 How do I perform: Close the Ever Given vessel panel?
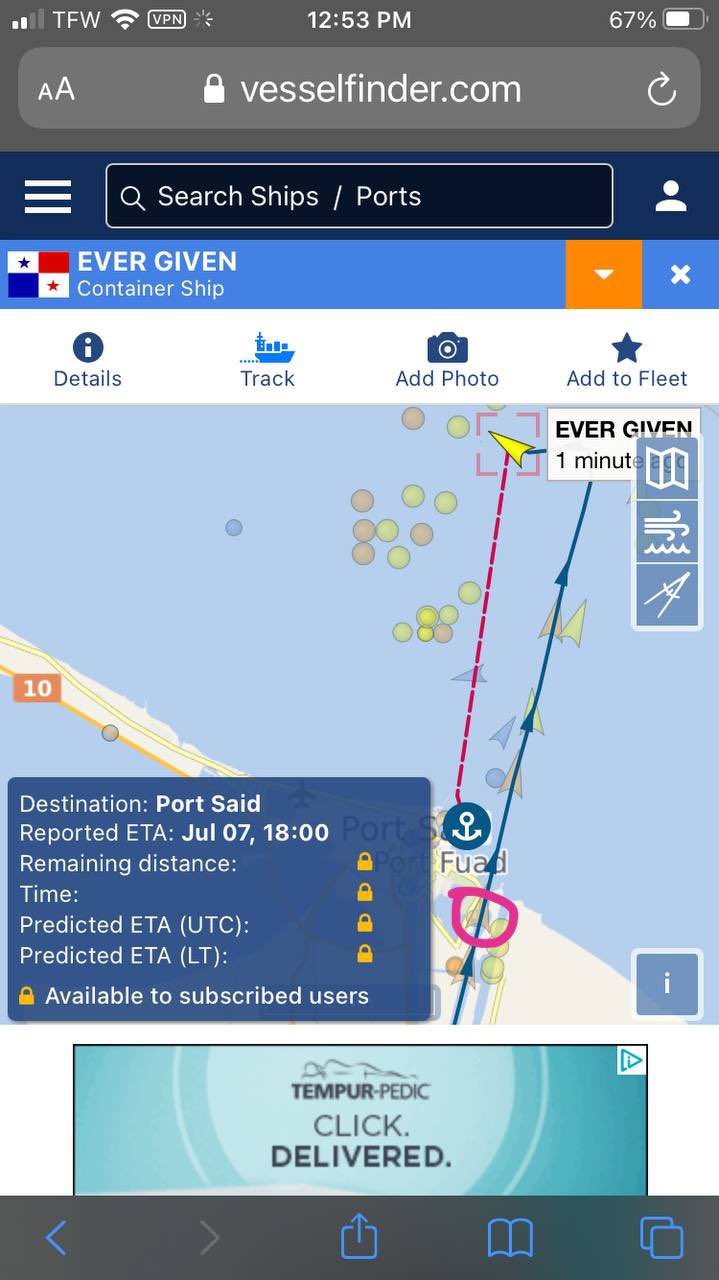[x=680, y=274]
